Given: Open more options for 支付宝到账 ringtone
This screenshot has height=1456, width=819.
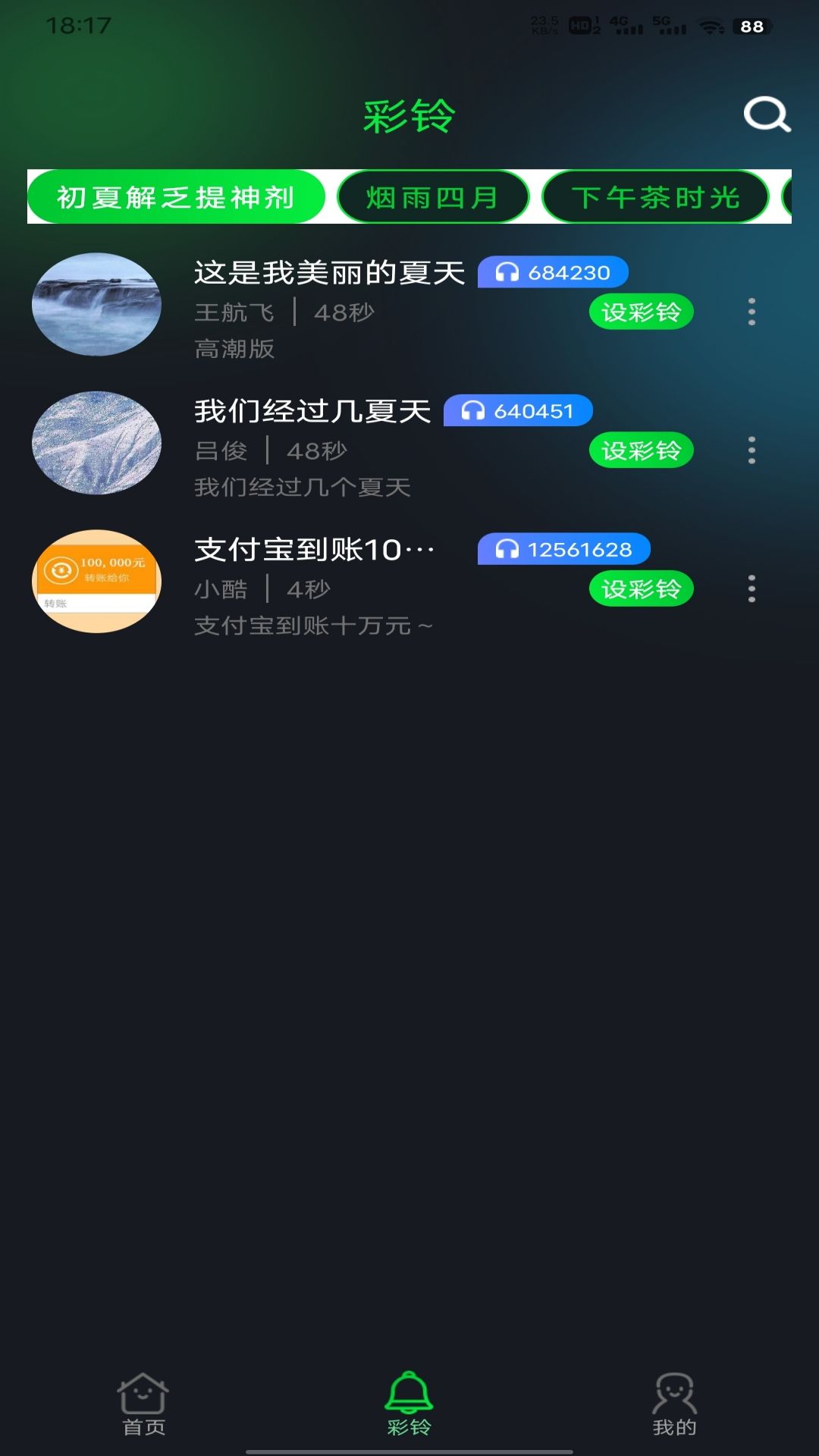Looking at the screenshot, I should (752, 588).
